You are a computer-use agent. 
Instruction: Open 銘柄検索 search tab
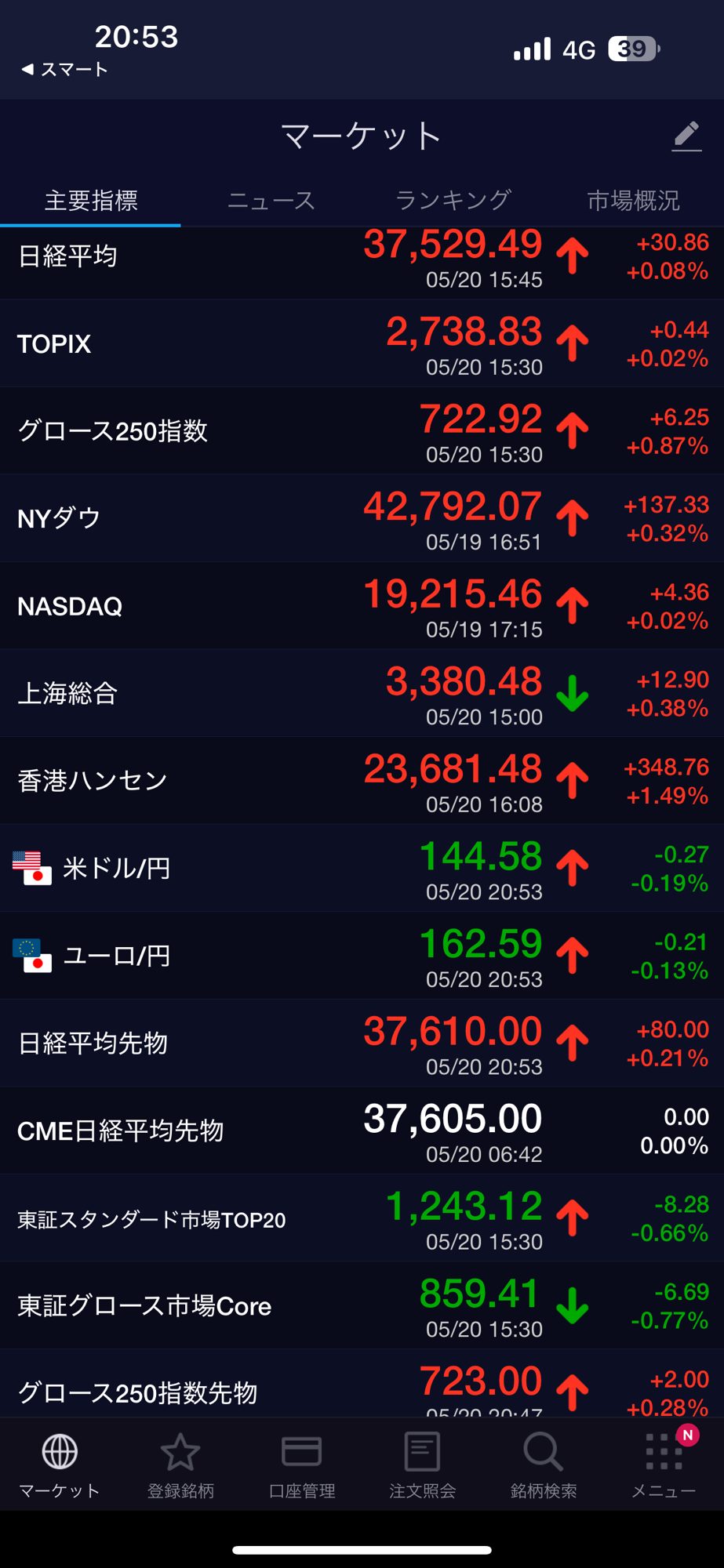click(543, 1465)
